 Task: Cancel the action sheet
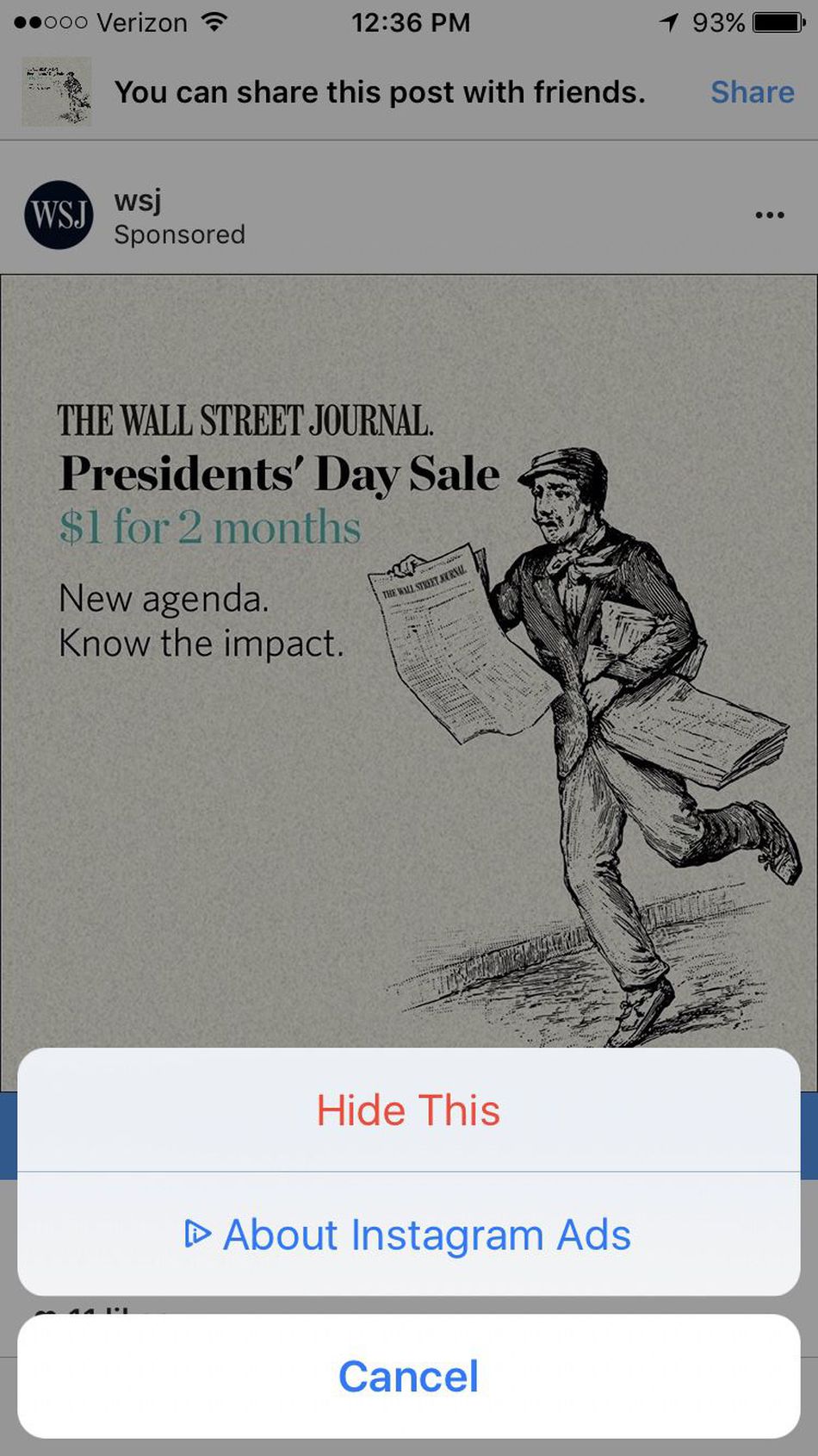coord(408,1376)
